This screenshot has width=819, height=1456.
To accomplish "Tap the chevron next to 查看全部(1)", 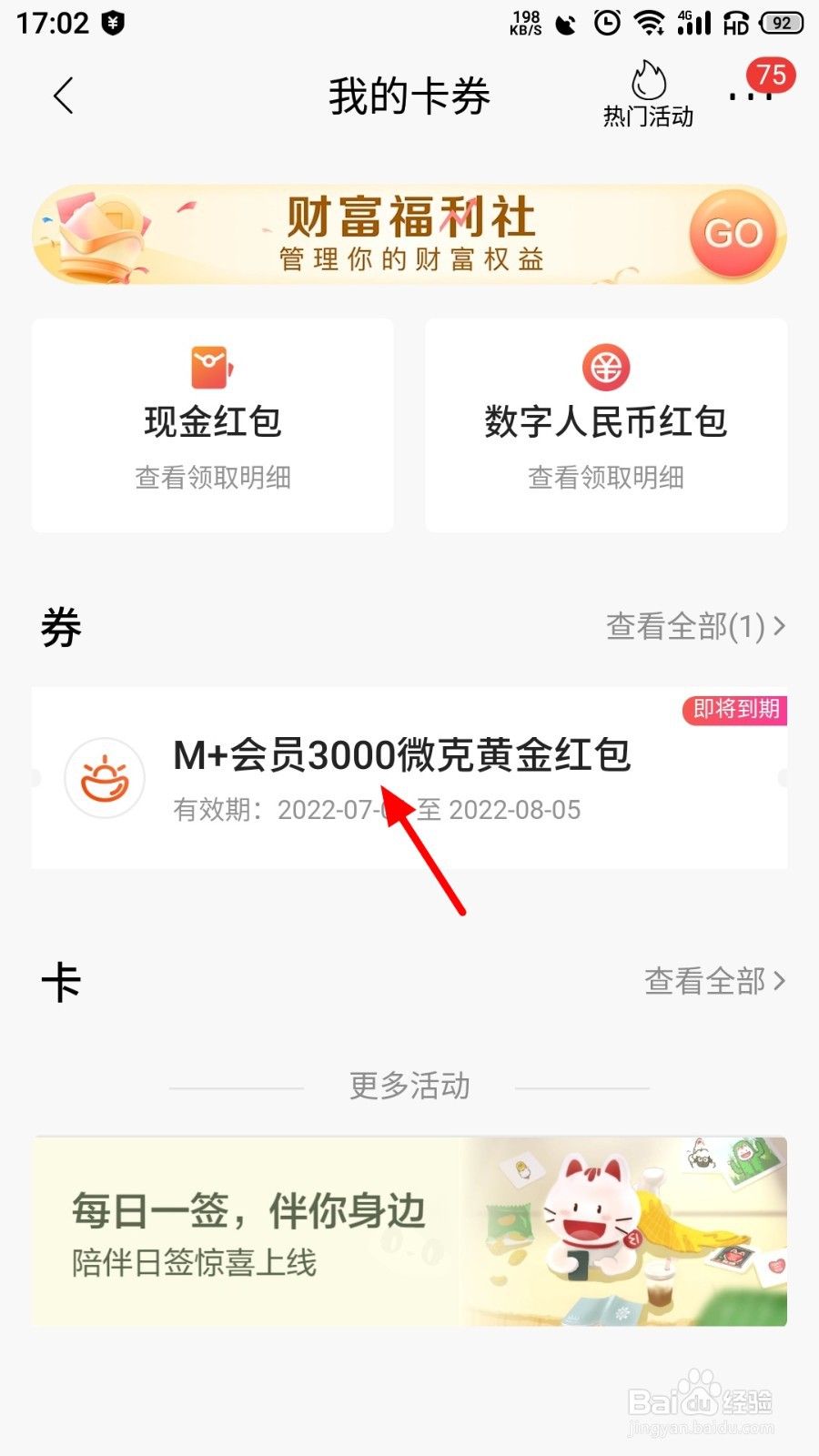I will coord(778,626).
